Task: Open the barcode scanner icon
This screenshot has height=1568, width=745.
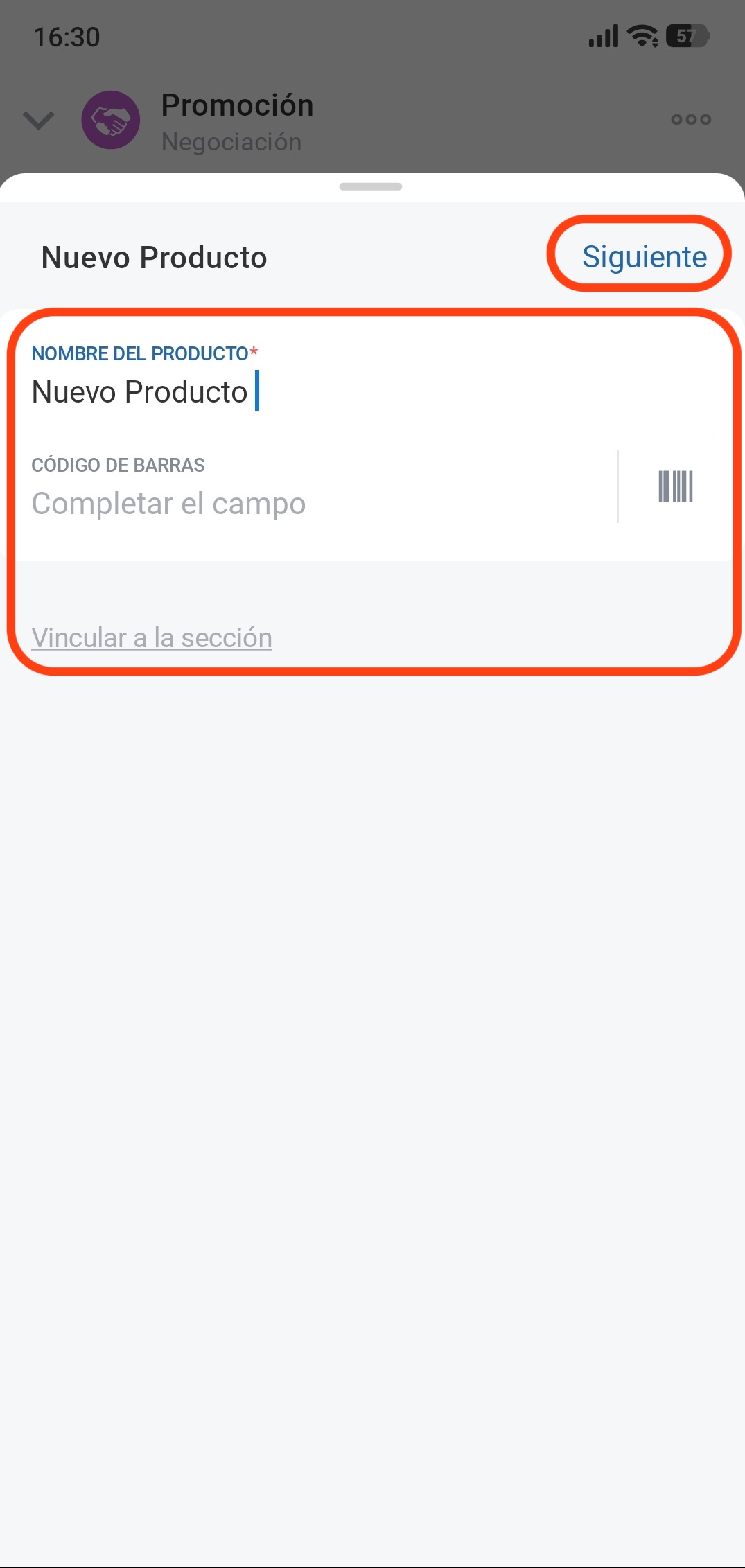Action: tap(675, 486)
